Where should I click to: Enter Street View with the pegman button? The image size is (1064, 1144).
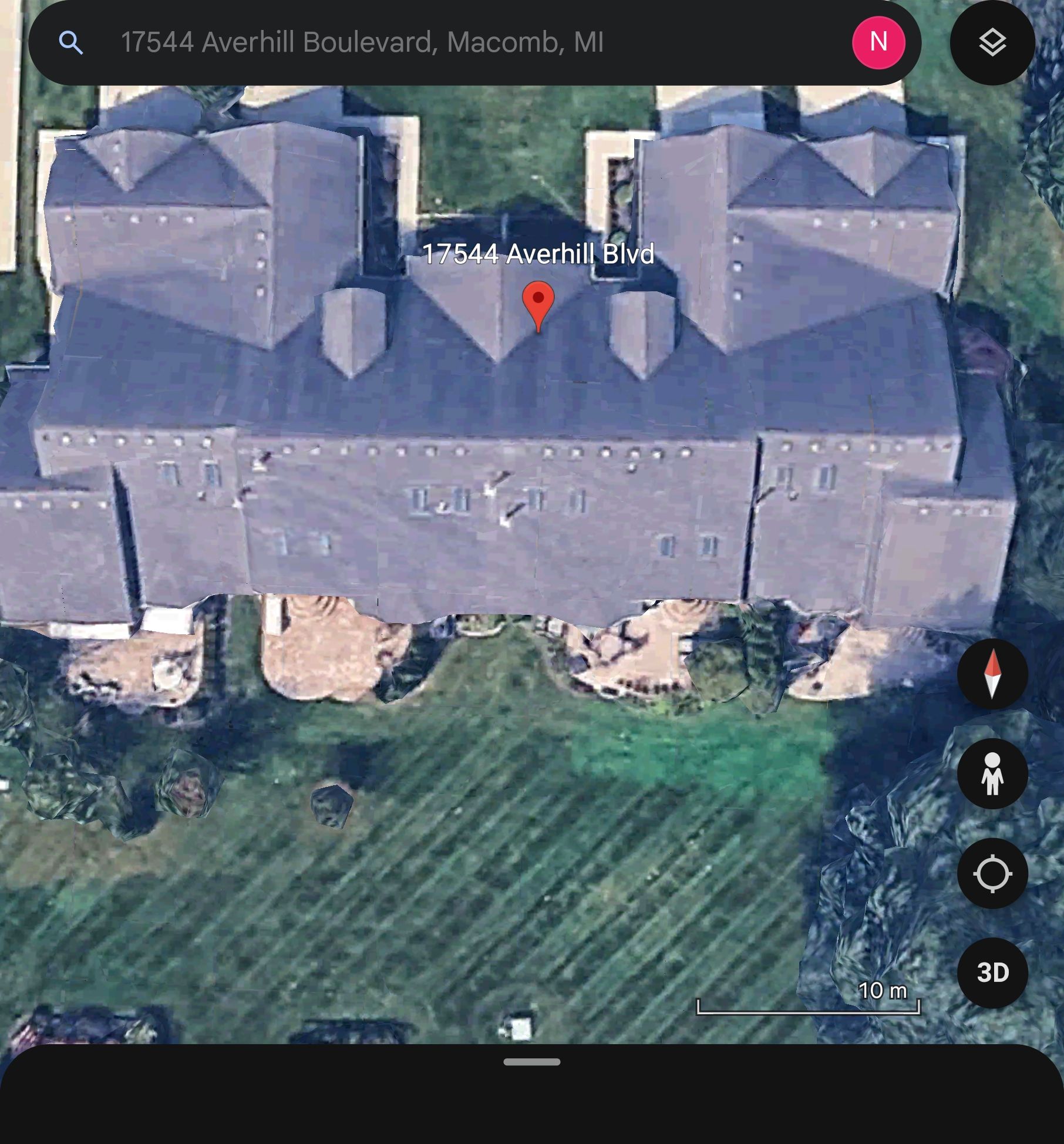coord(992,773)
